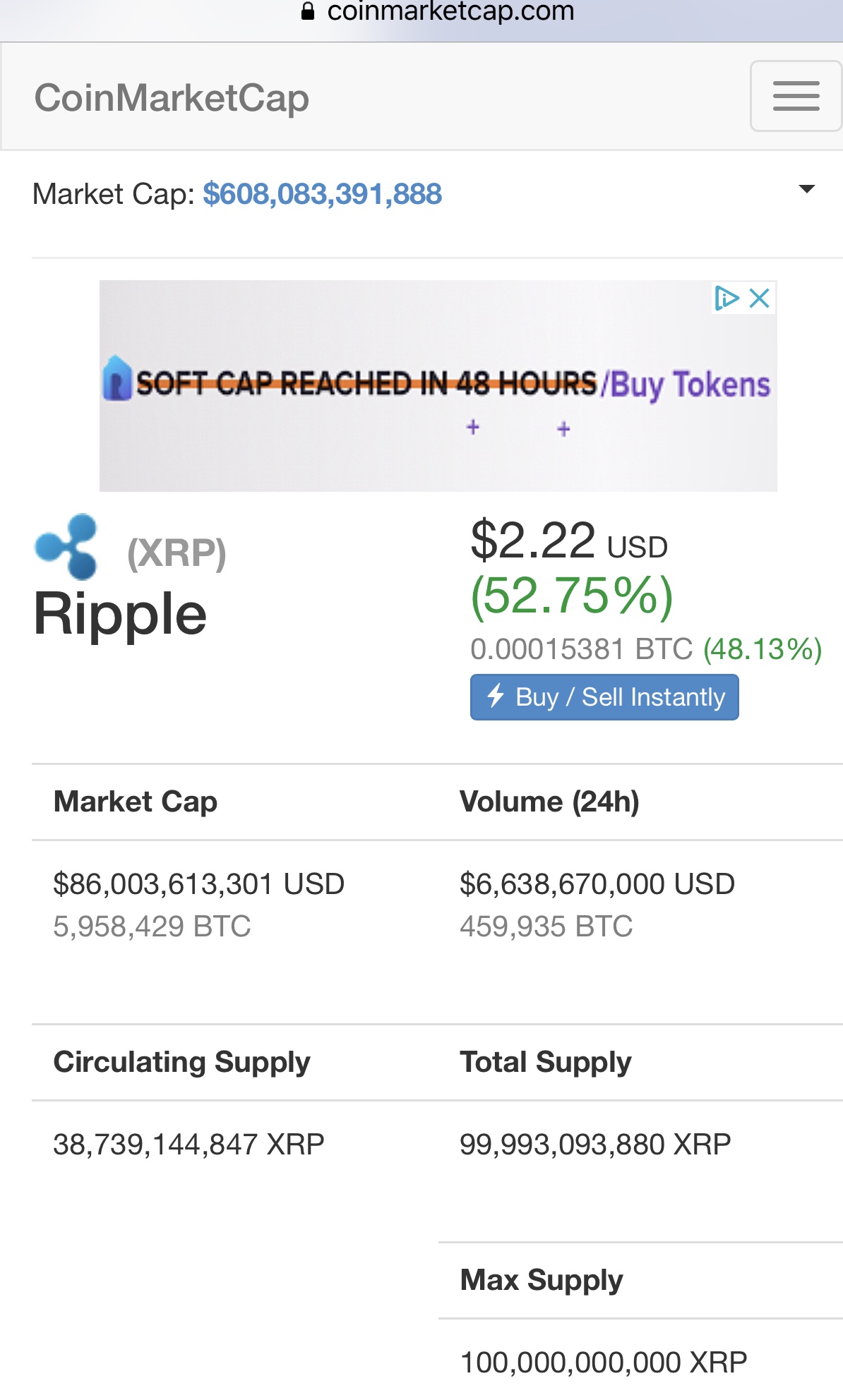Viewport: 843px width, 1400px height.
Task: Tap the browser address bar
Action: tap(438, 11)
